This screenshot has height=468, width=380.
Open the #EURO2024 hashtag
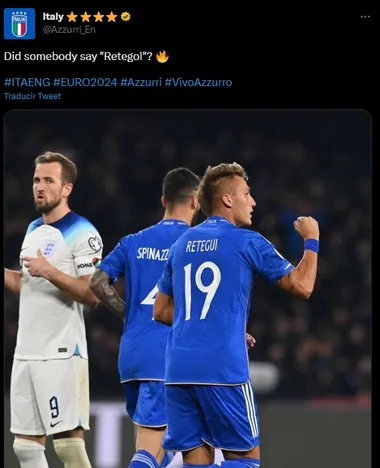coord(85,82)
